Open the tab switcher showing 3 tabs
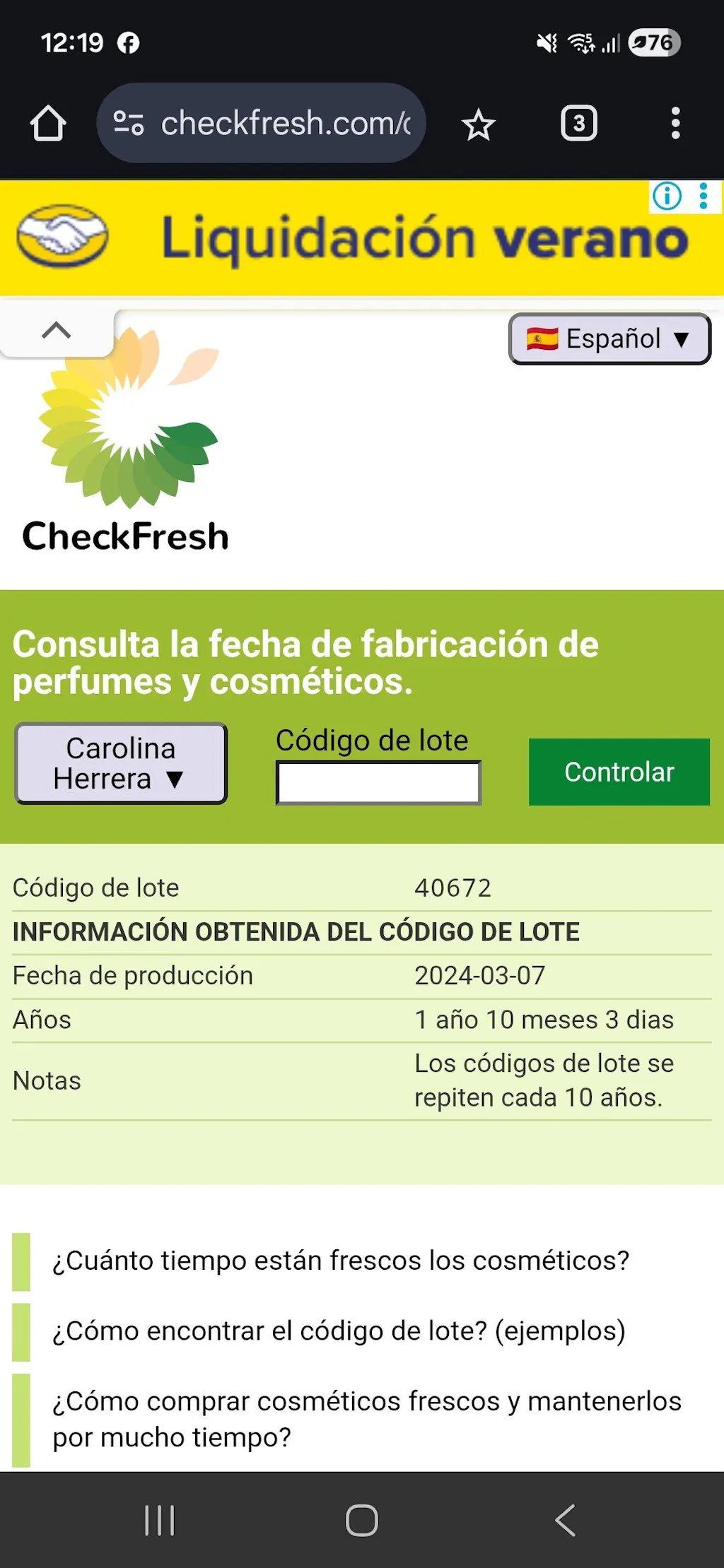 [578, 123]
